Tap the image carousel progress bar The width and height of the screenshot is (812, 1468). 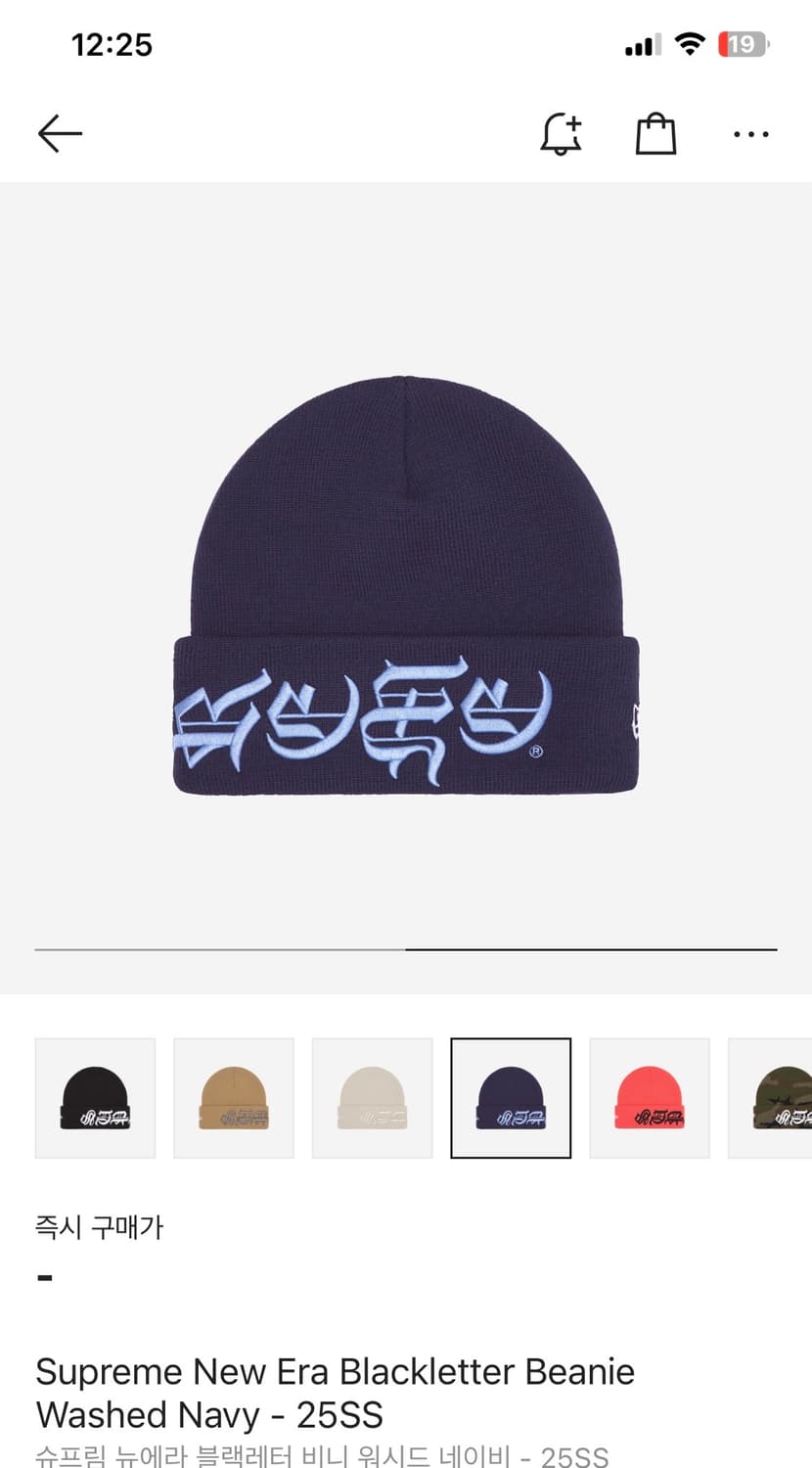(406, 949)
